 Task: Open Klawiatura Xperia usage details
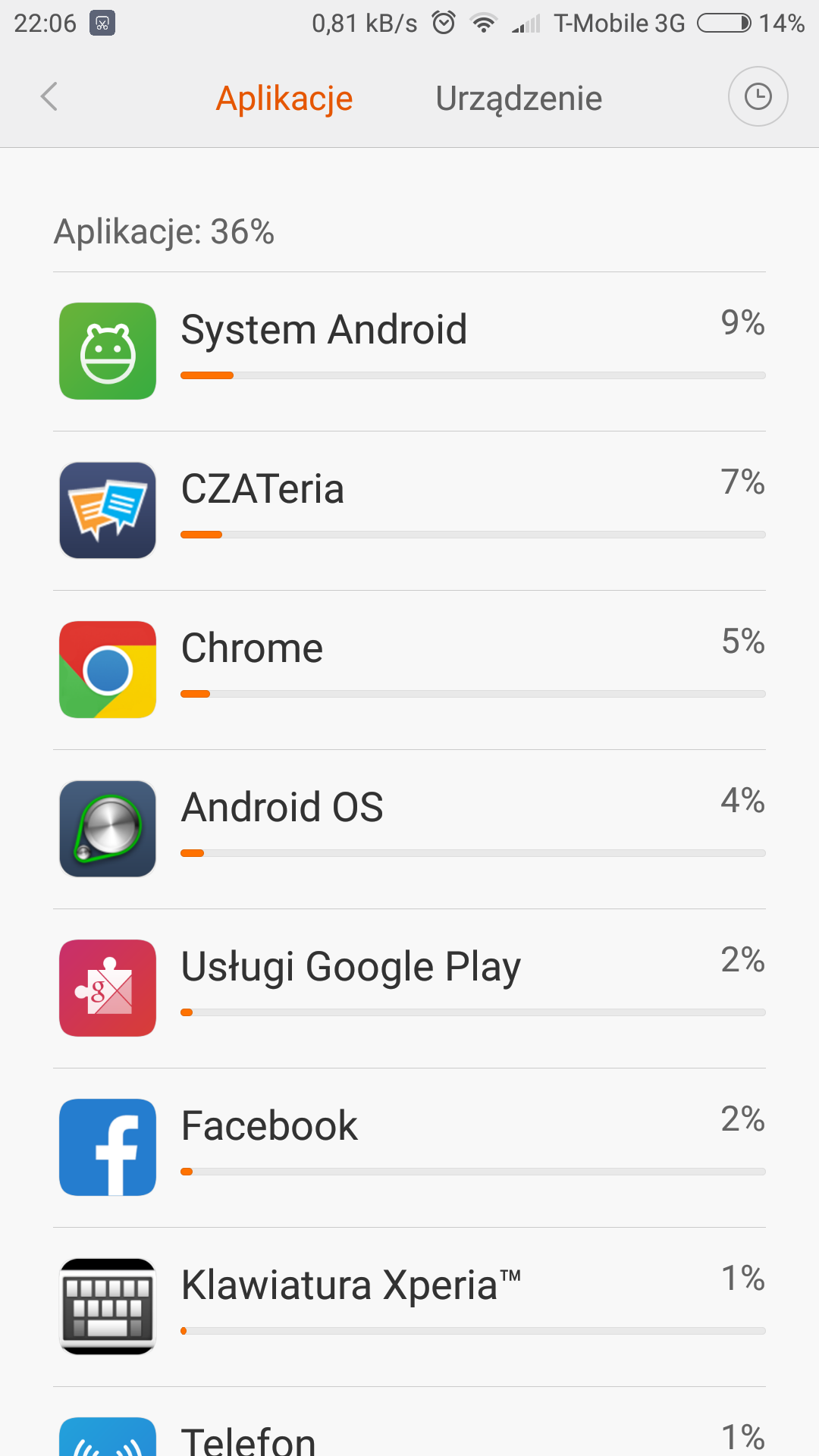(409, 1307)
